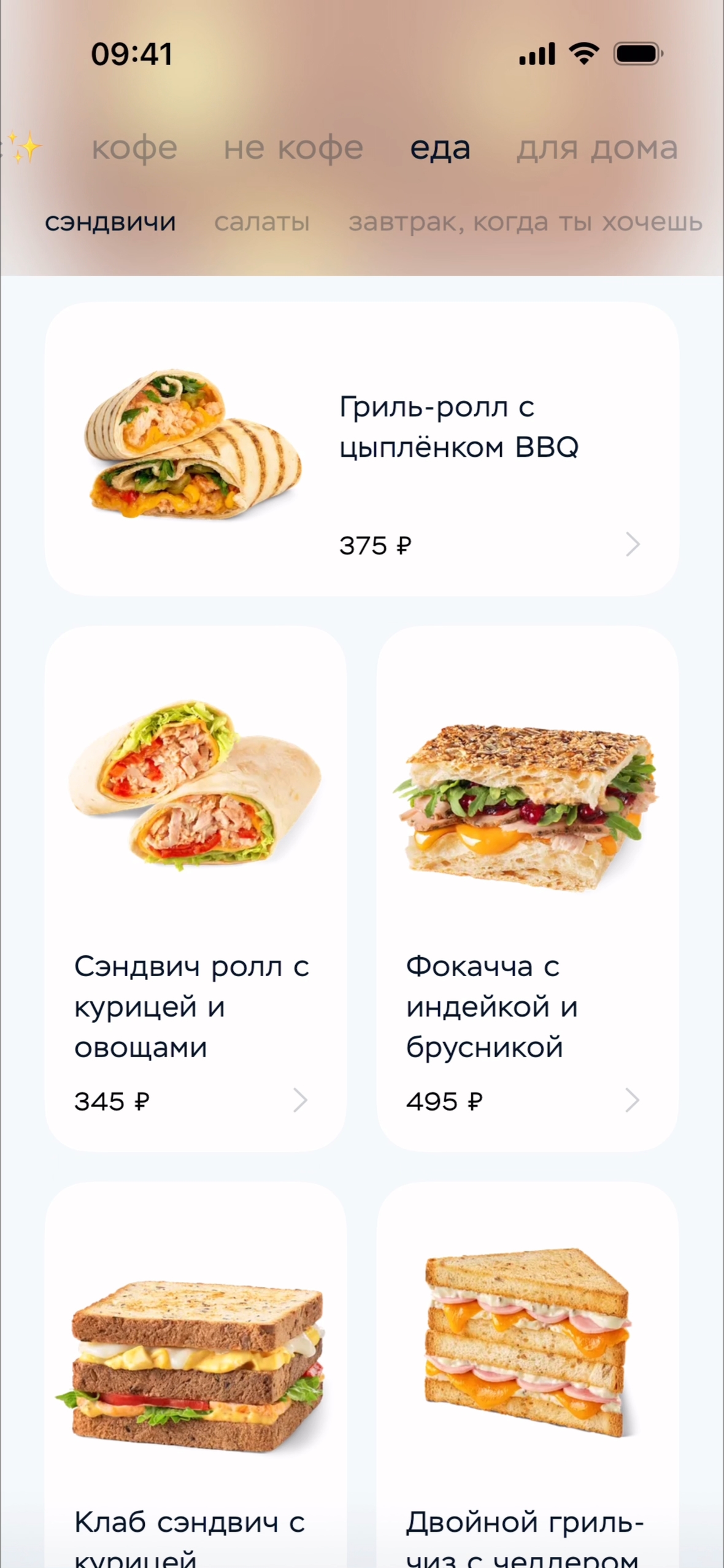Screen dimensions: 724x1568
Task: Open «Двойной гриль-чиз с чеддером» product
Action: tap(528, 1375)
